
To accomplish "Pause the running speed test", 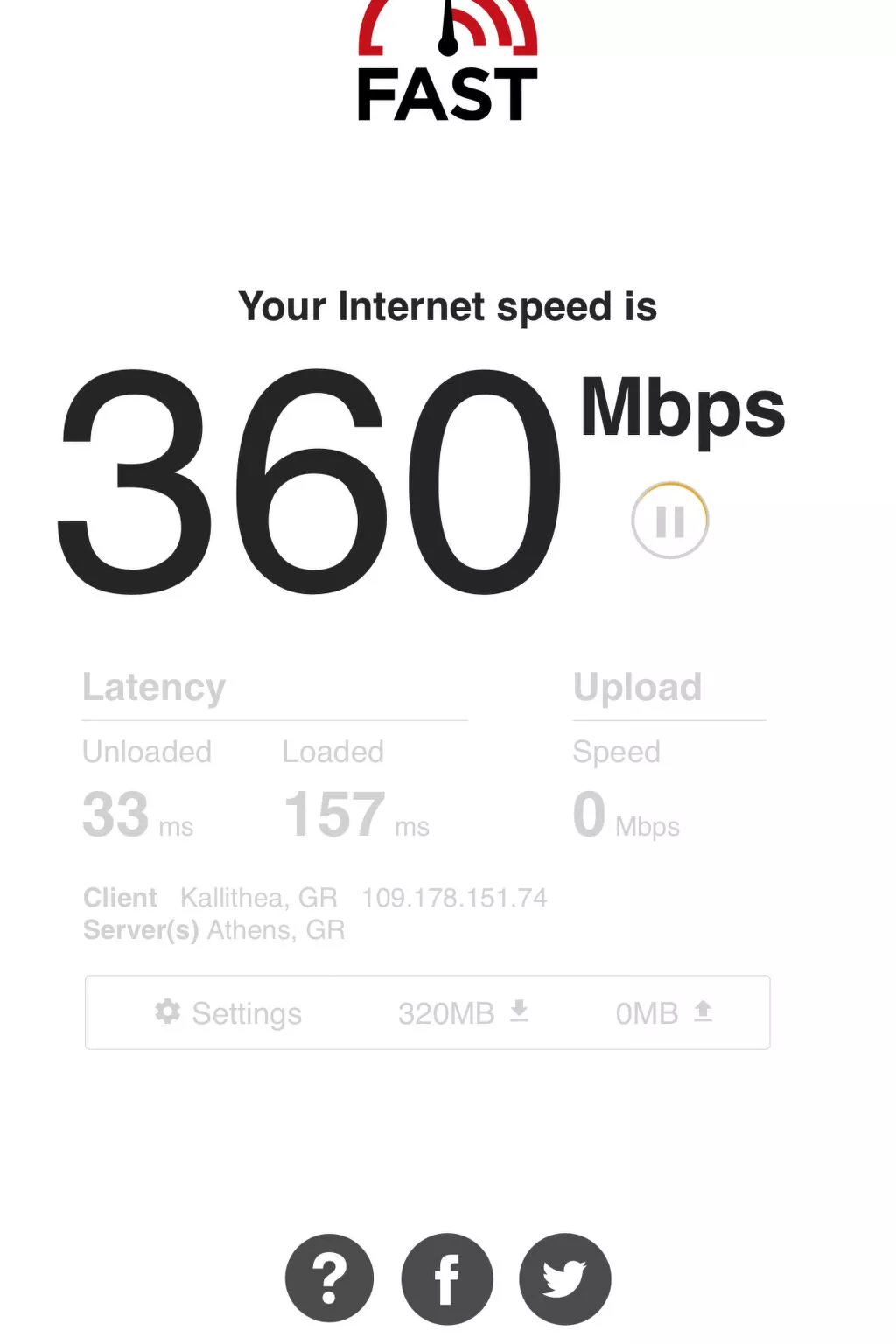I will click(x=669, y=521).
